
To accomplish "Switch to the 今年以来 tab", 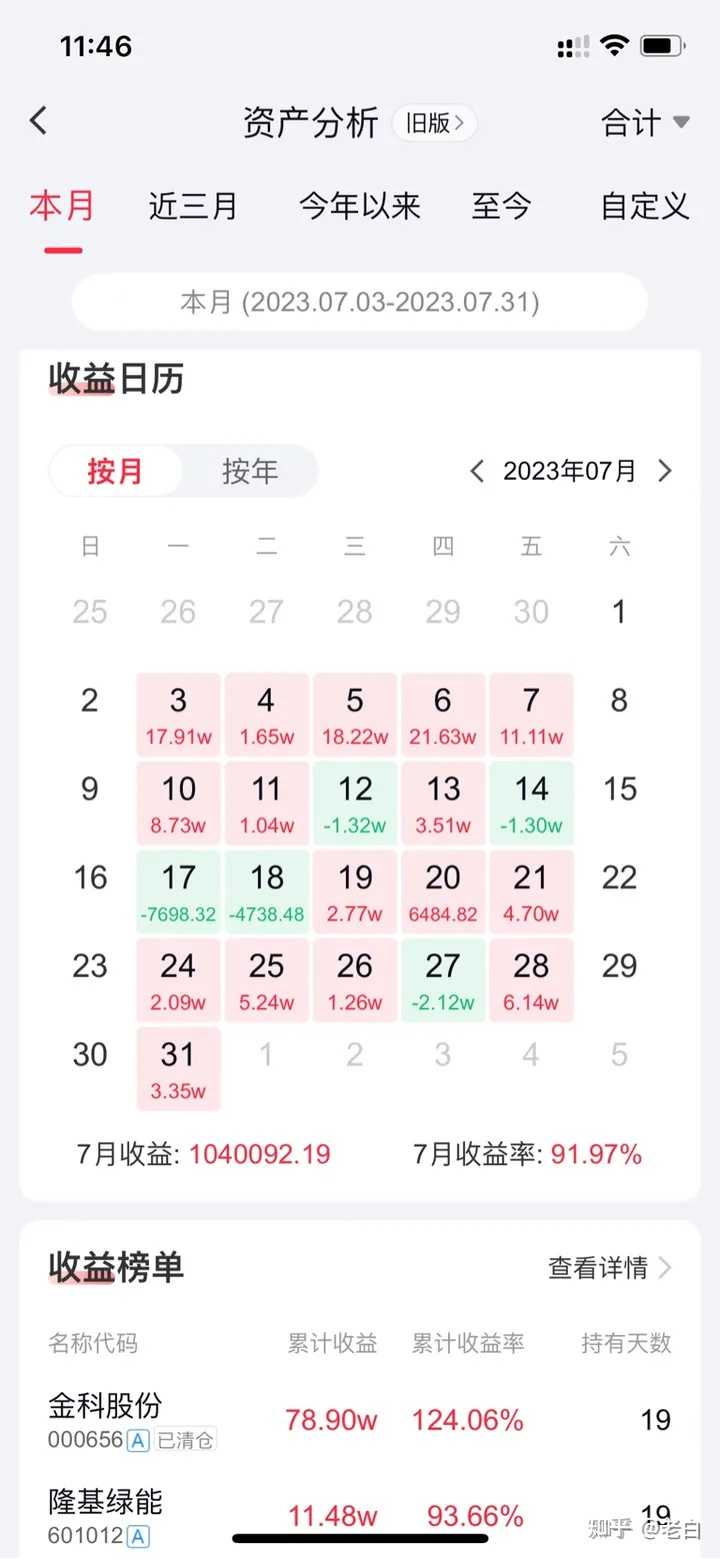I will click(359, 206).
